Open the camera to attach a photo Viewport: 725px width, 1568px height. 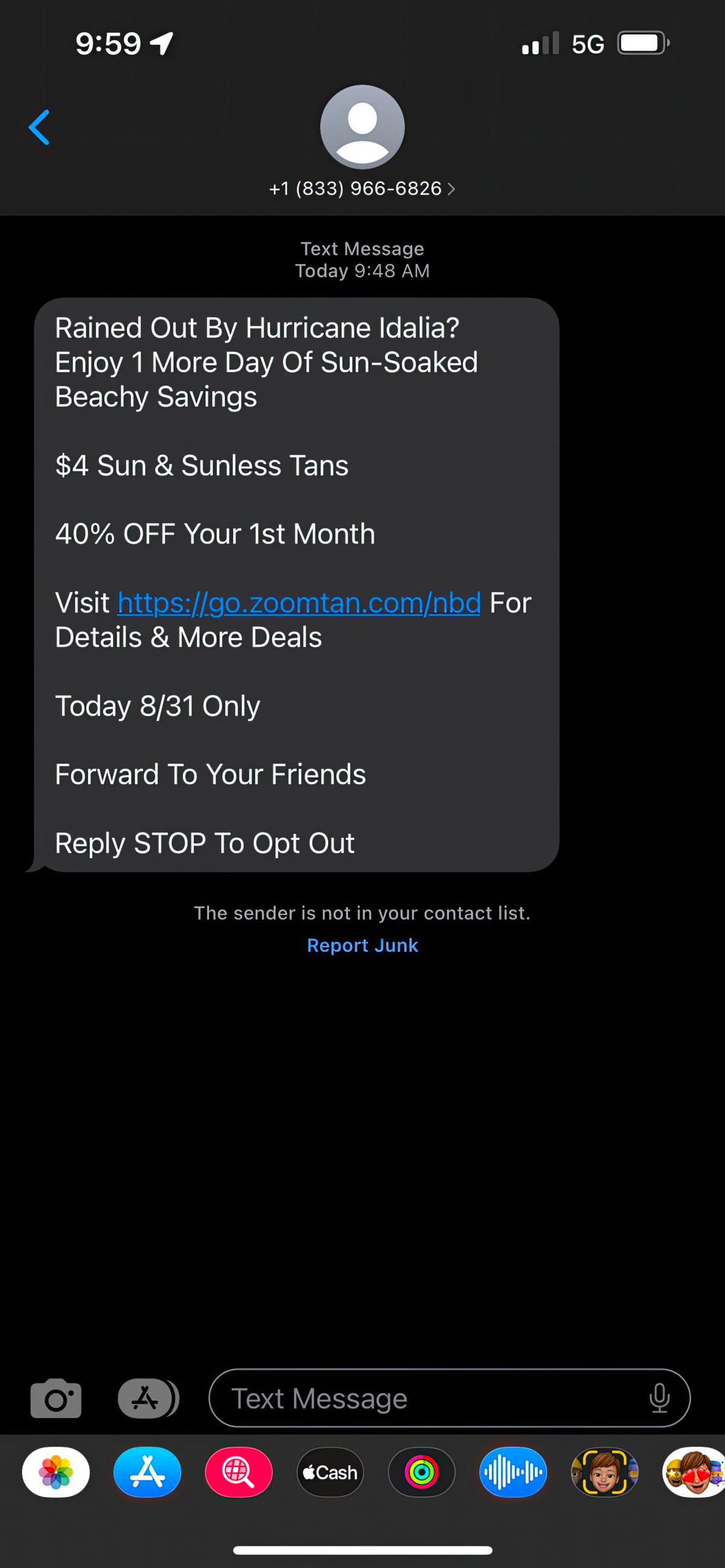pos(56,1398)
